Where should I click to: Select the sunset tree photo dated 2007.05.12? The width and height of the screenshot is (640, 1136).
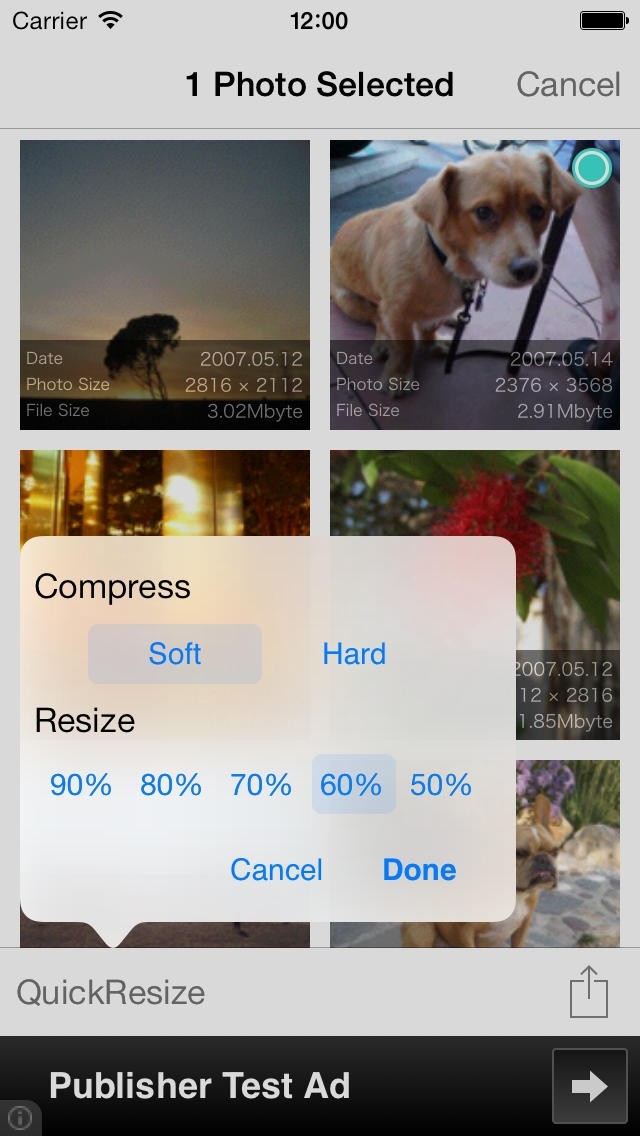pyautogui.click(x=165, y=285)
